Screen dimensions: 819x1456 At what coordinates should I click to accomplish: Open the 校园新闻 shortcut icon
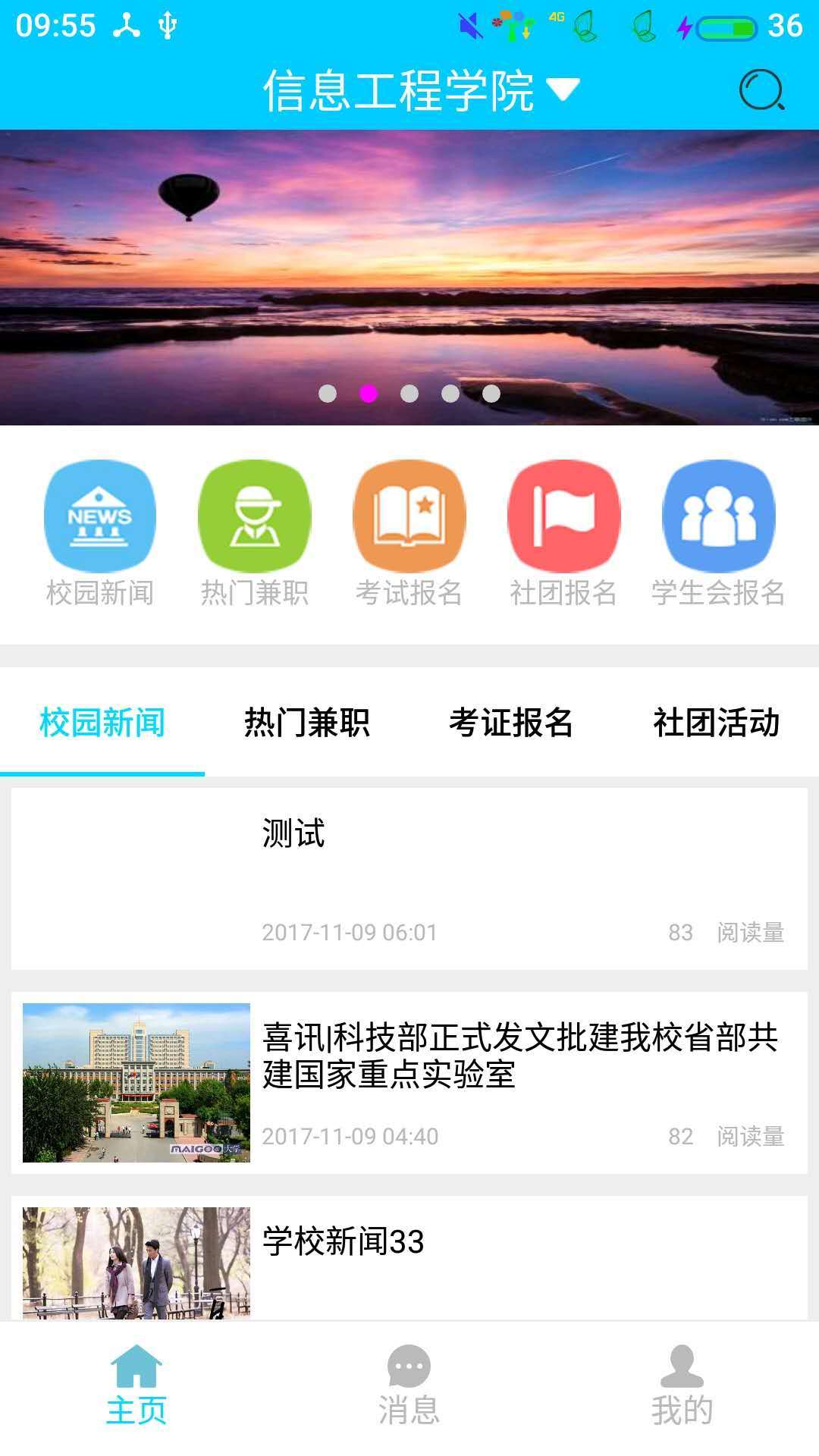[100, 516]
